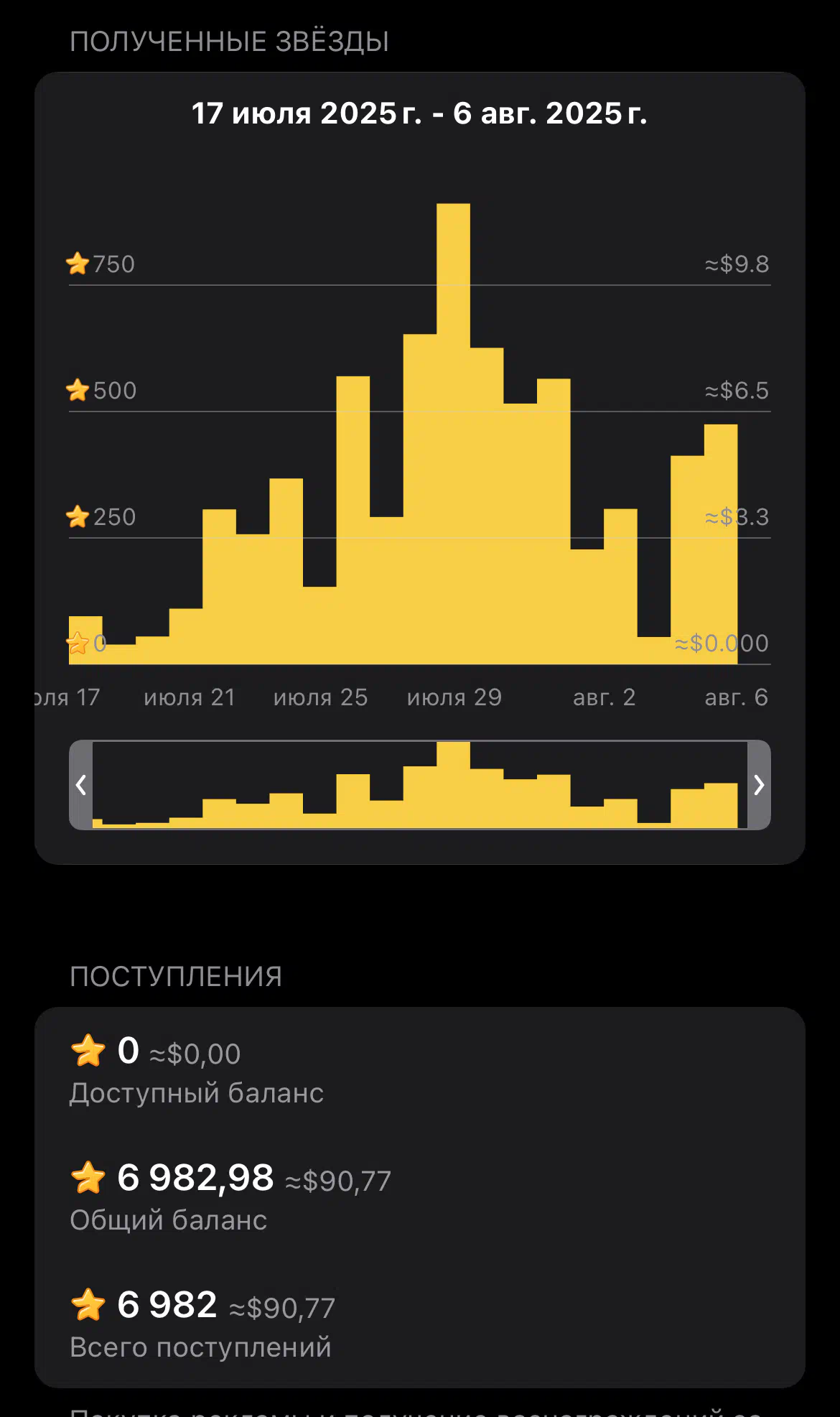Tap the tallest bar in the stars chart
The image size is (840, 1417).
pos(454,434)
